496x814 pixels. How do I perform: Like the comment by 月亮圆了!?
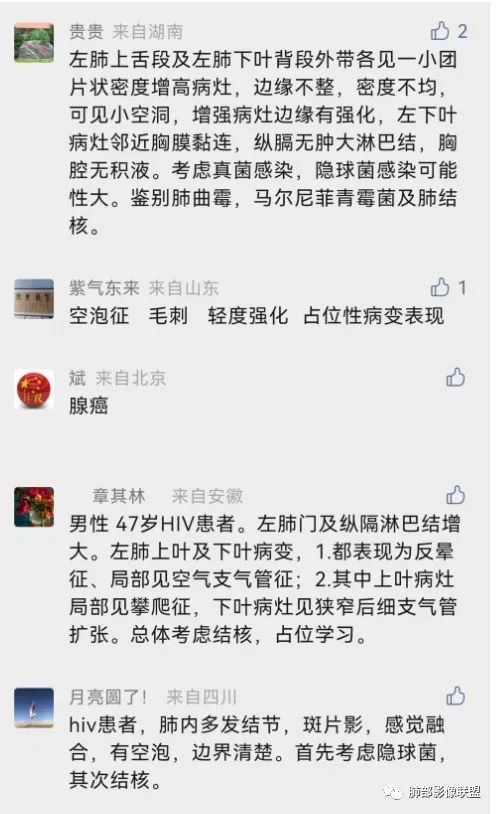[x=455, y=696]
